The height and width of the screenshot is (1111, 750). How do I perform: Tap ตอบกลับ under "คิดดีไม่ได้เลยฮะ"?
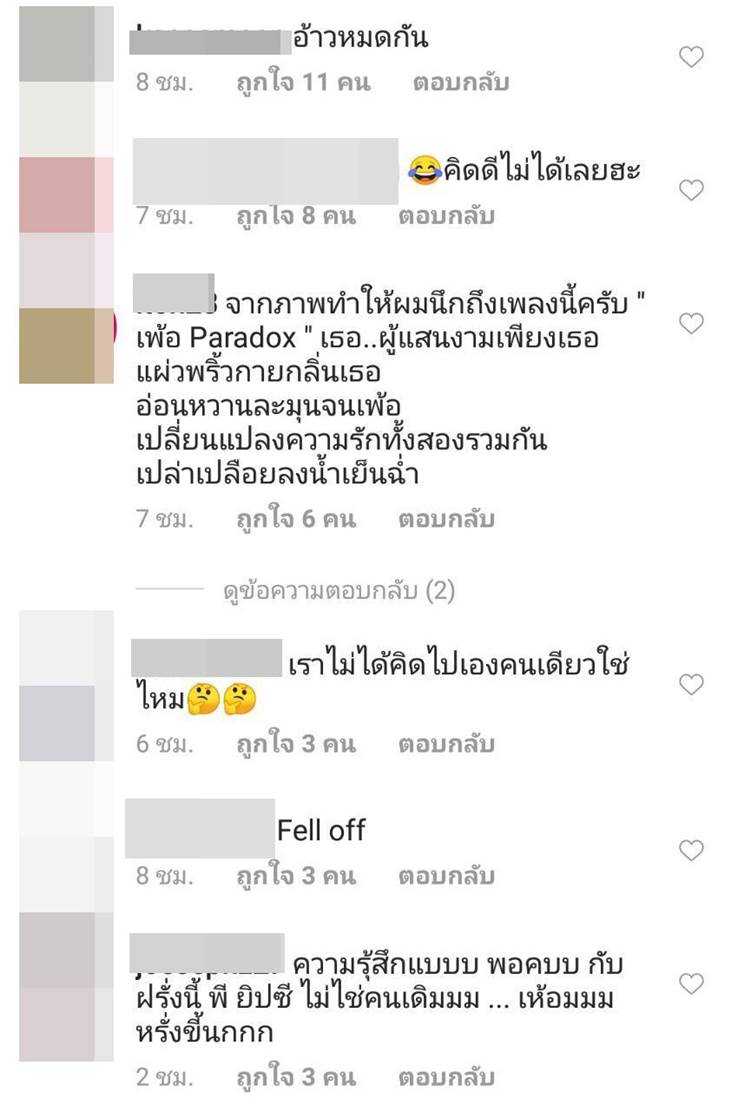click(x=446, y=215)
